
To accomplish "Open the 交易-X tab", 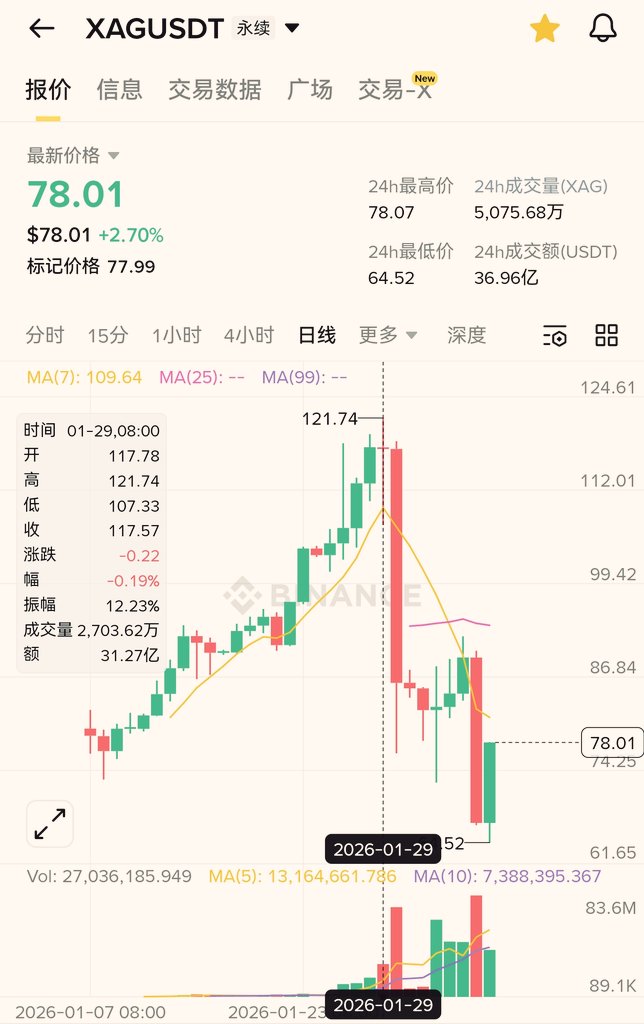I will pos(395,89).
